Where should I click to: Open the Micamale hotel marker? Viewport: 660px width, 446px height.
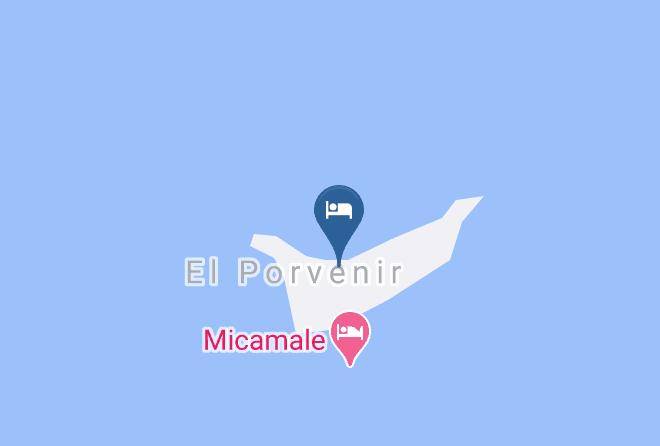point(350,333)
